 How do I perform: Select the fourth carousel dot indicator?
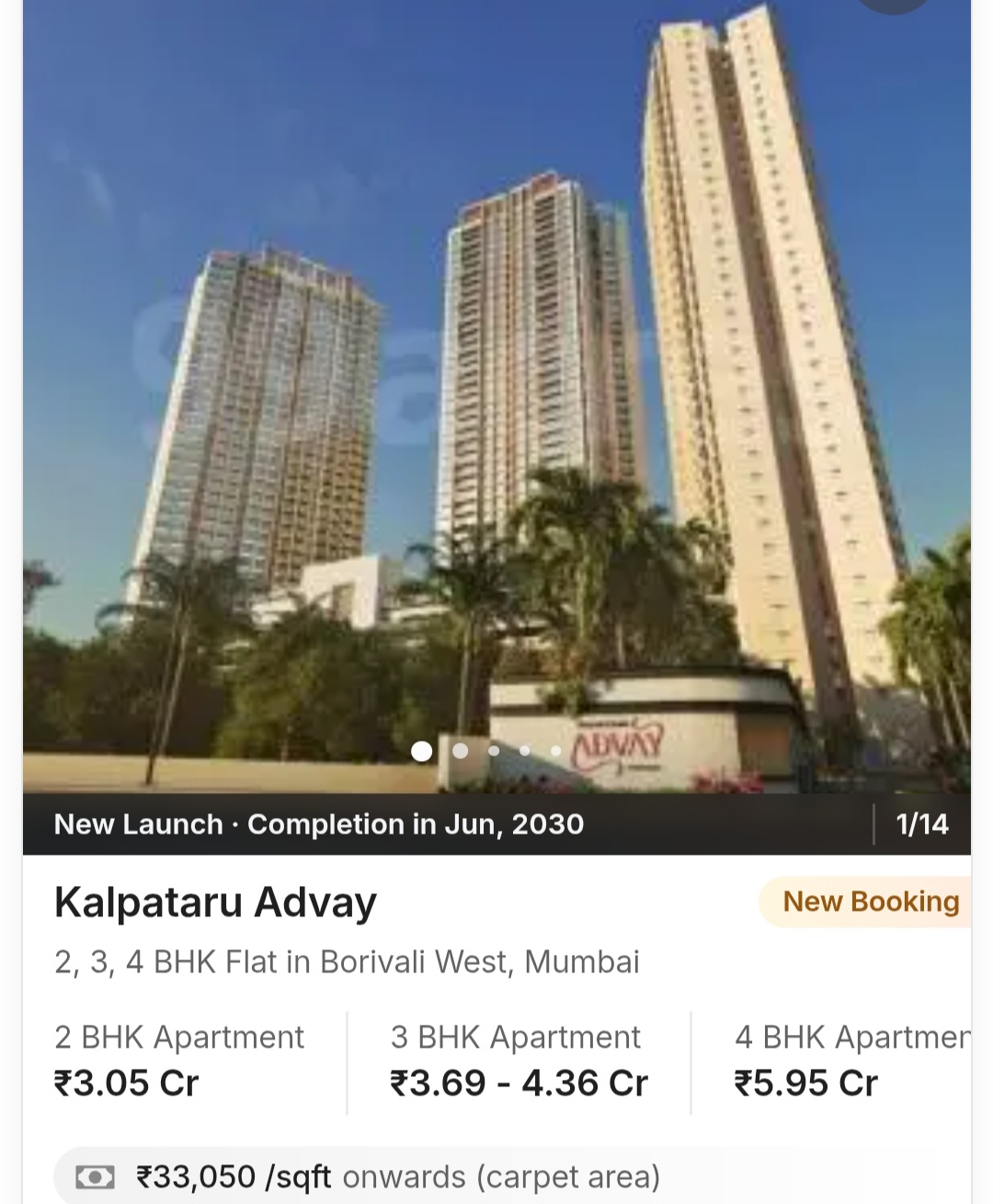click(x=524, y=751)
